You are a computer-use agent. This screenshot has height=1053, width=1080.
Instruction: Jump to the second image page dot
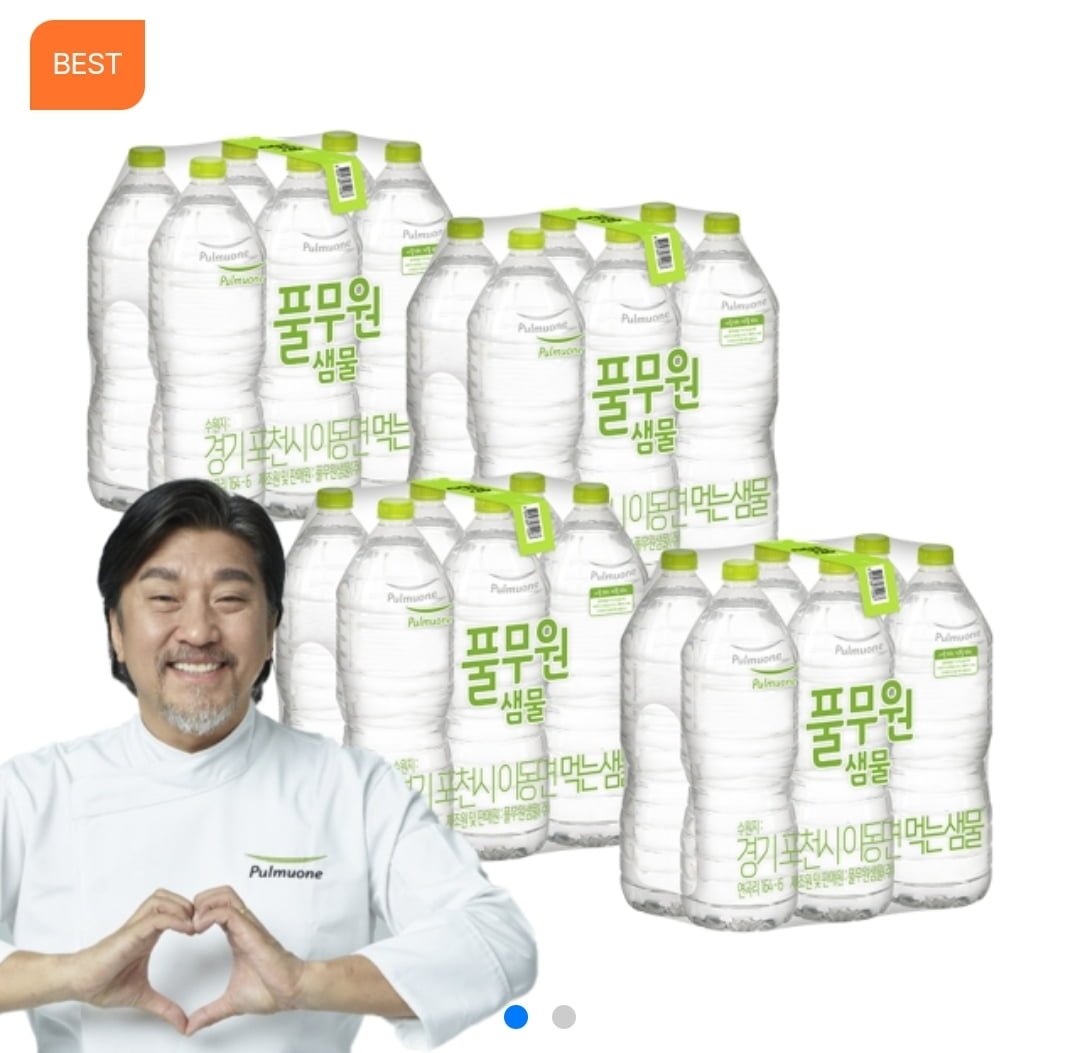coord(564,1017)
